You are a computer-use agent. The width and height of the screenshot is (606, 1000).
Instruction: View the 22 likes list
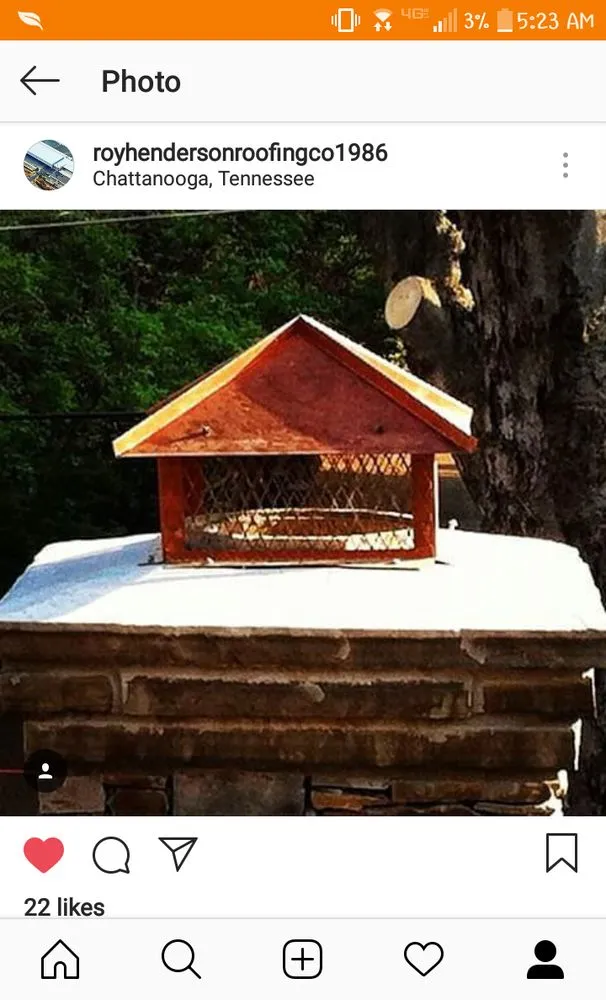pyautogui.click(x=64, y=907)
